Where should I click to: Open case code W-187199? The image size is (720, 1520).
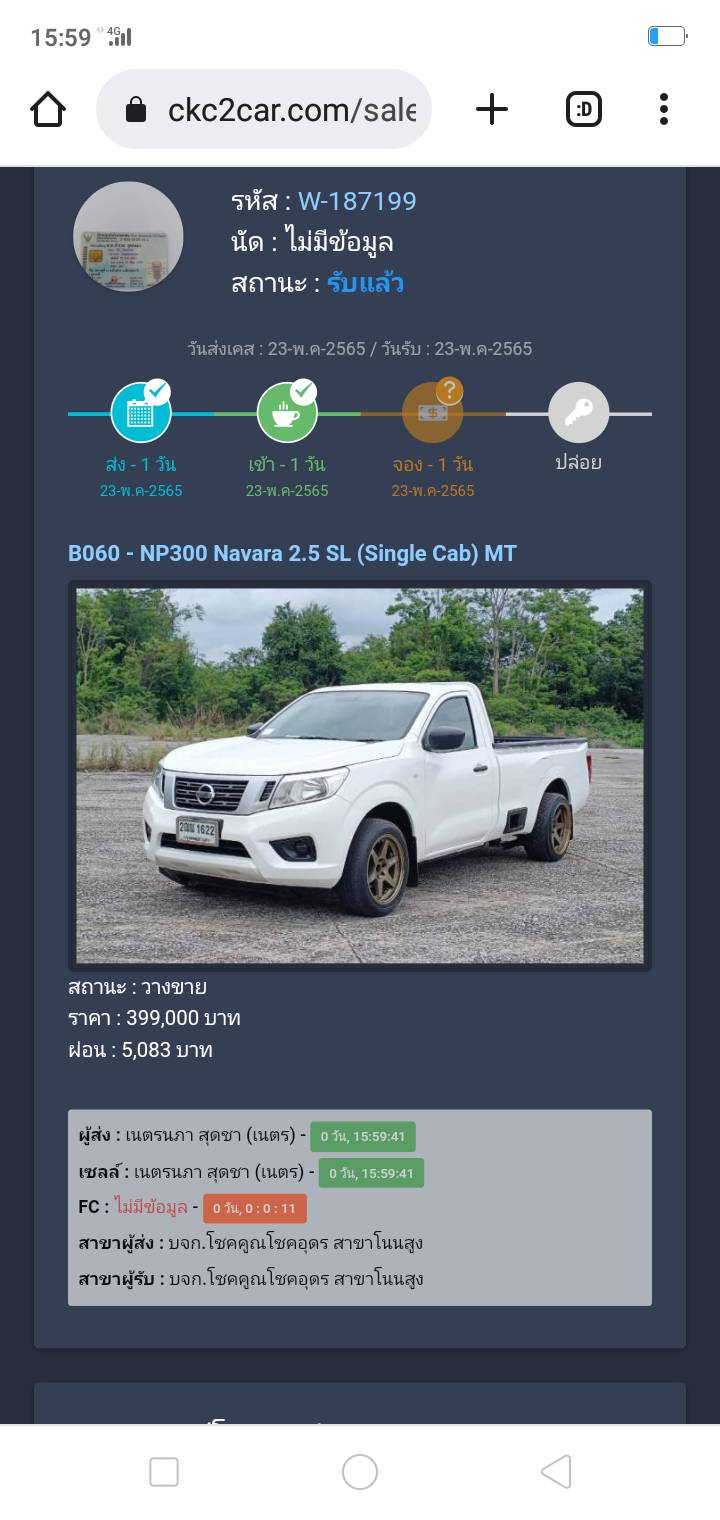click(357, 201)
